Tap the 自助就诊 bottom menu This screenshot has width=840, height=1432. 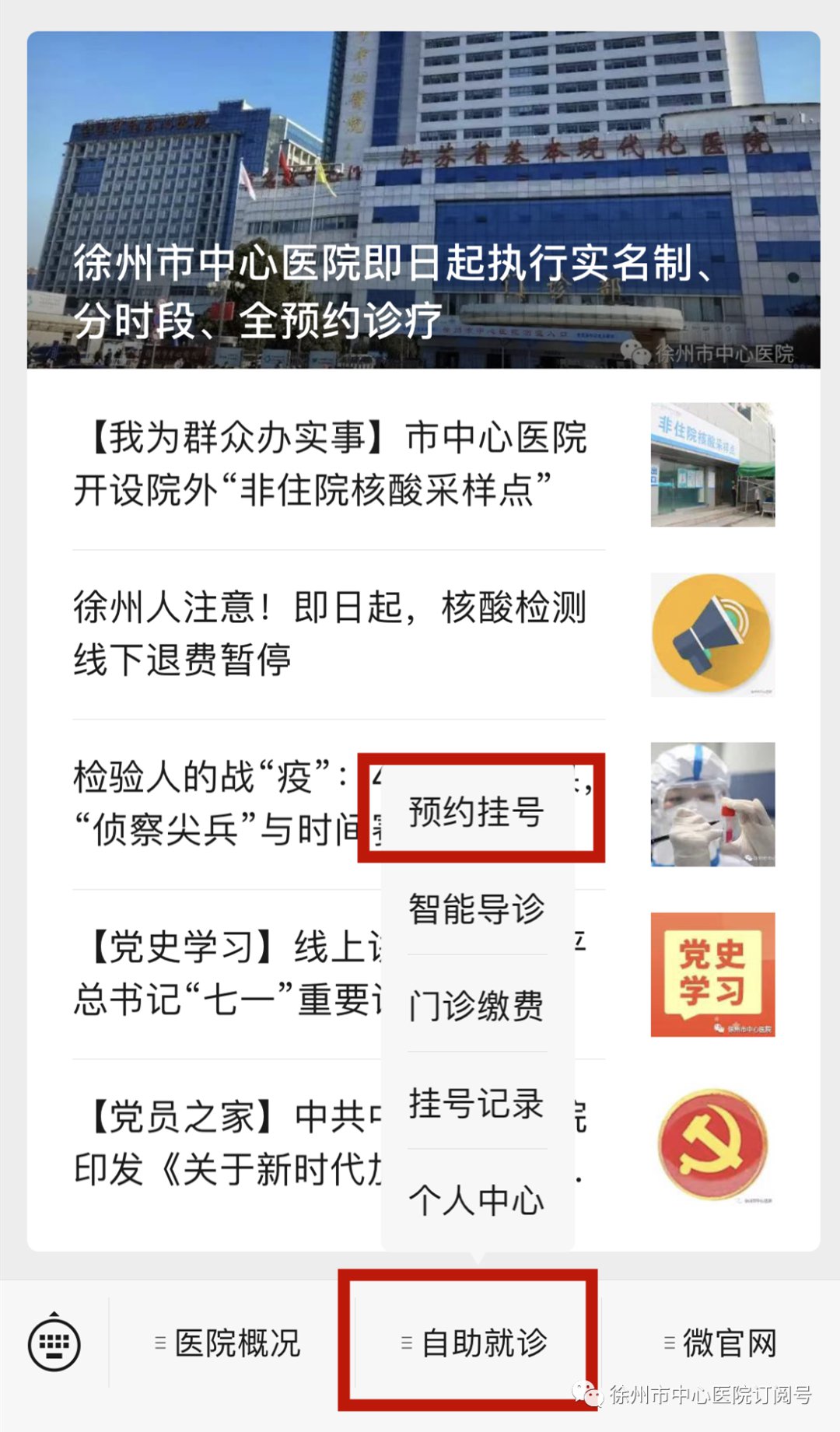[475, 1343]
